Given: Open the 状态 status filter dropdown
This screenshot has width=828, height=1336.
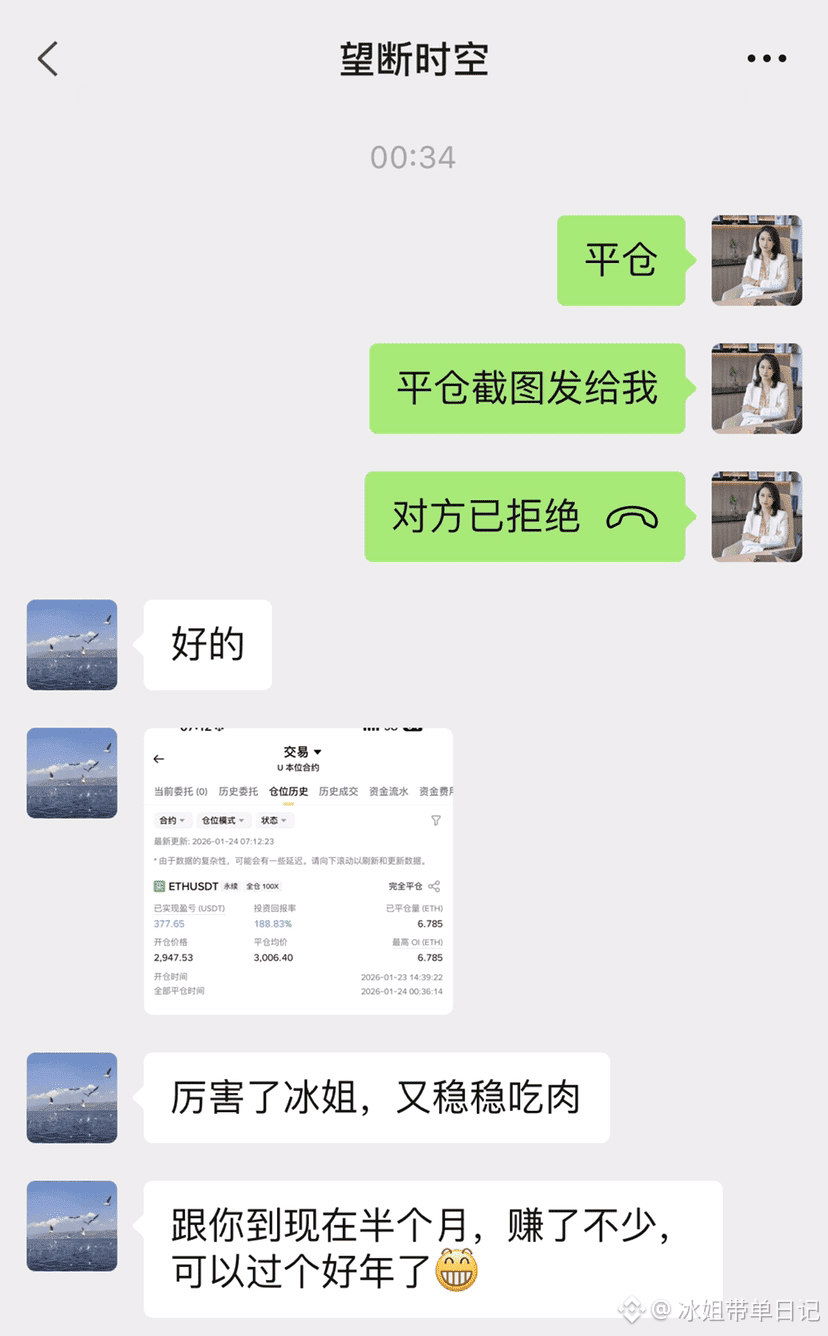Looking at the screenshot, I should [x=273, y=820].
